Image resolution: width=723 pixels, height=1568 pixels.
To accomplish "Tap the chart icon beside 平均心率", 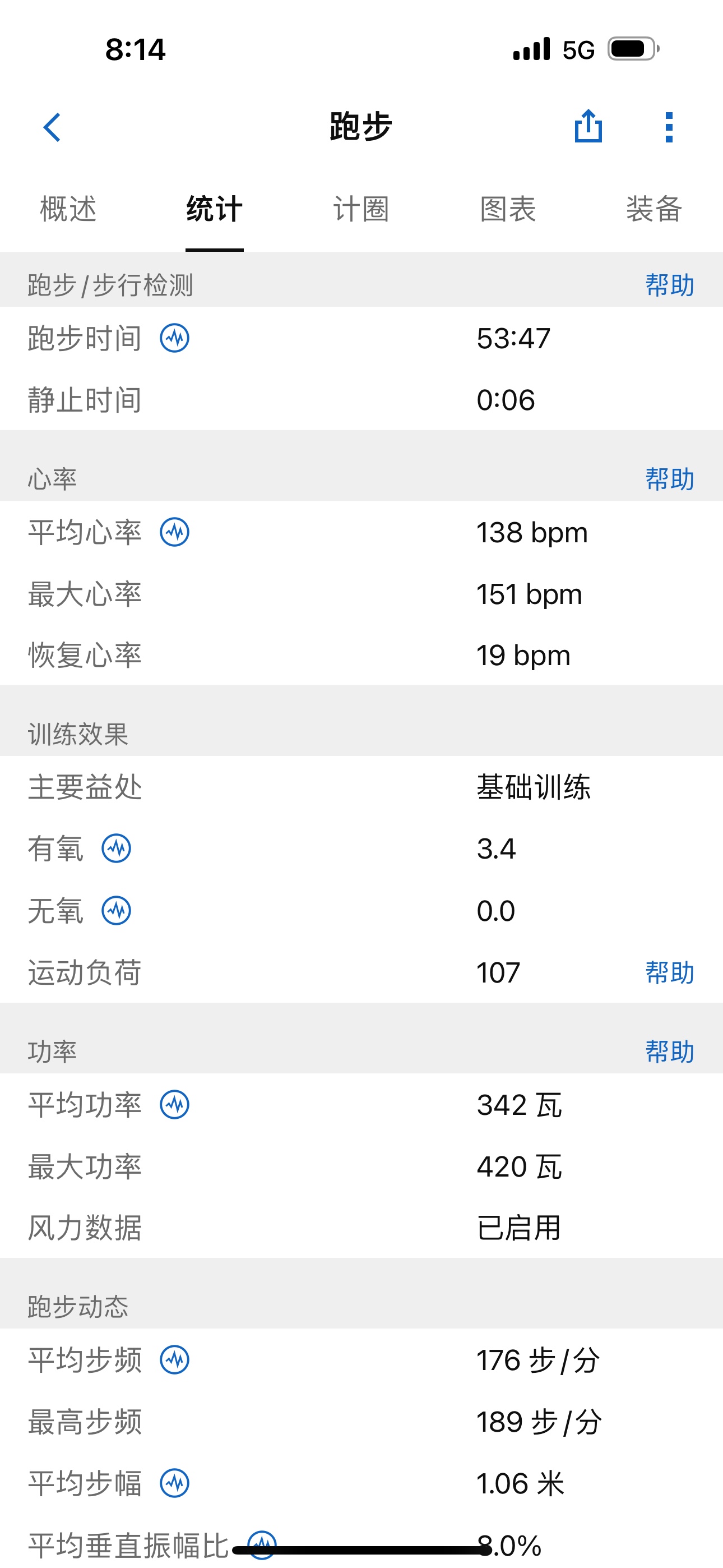I will point(175,532).
